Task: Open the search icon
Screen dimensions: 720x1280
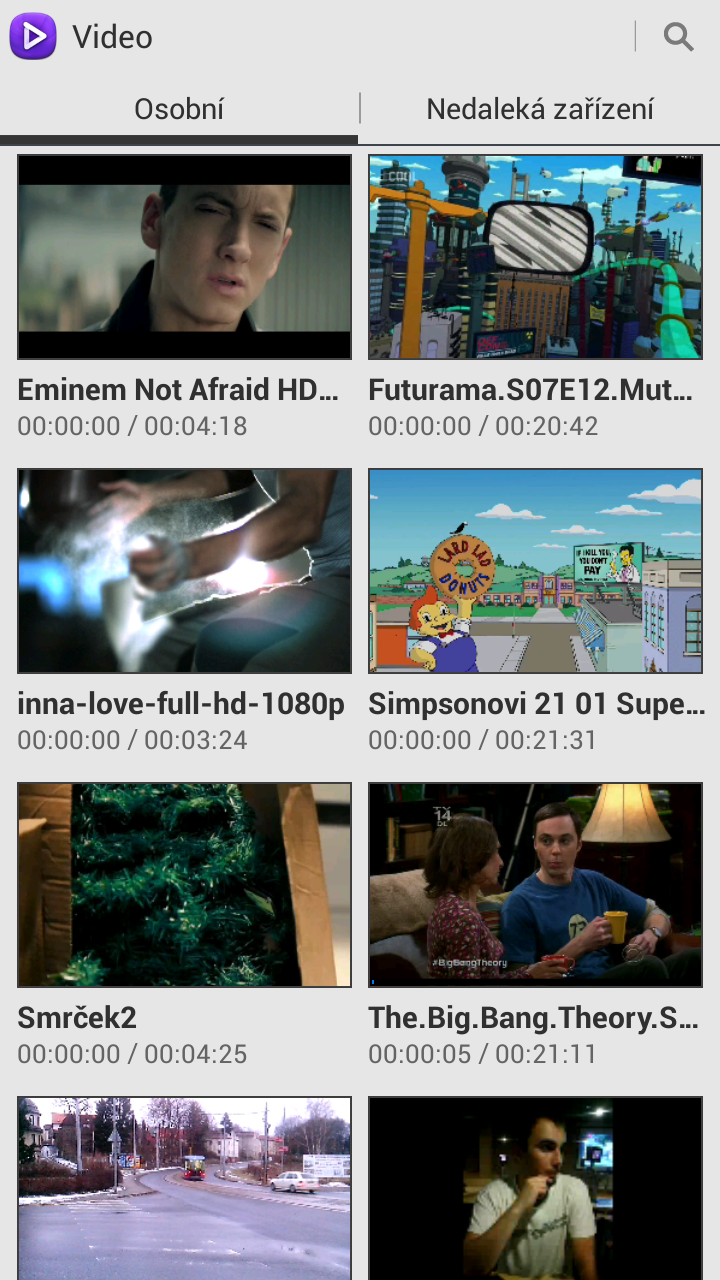Action: tap(678, 38)
